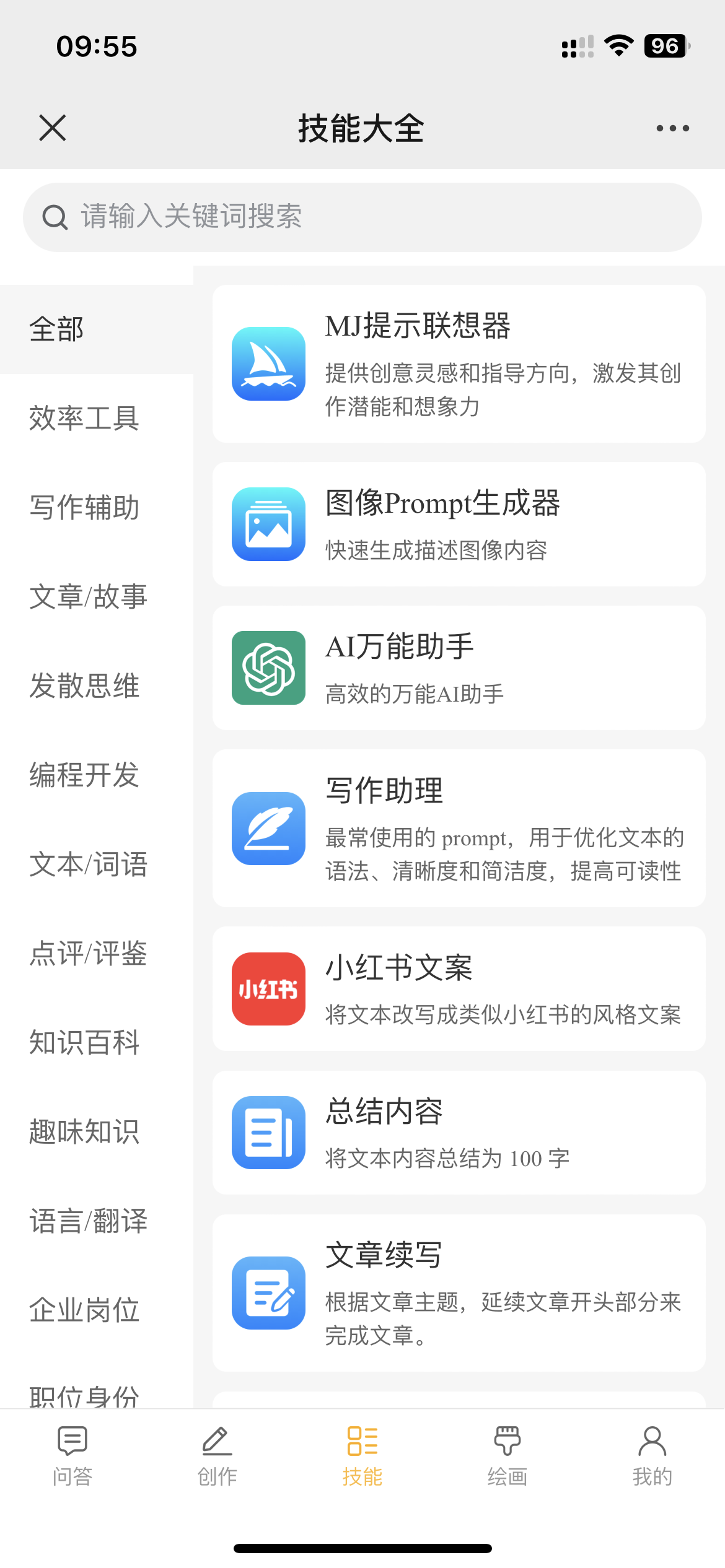Close the 技能大全 page
725x1568 pixels.
click(52, 128)
